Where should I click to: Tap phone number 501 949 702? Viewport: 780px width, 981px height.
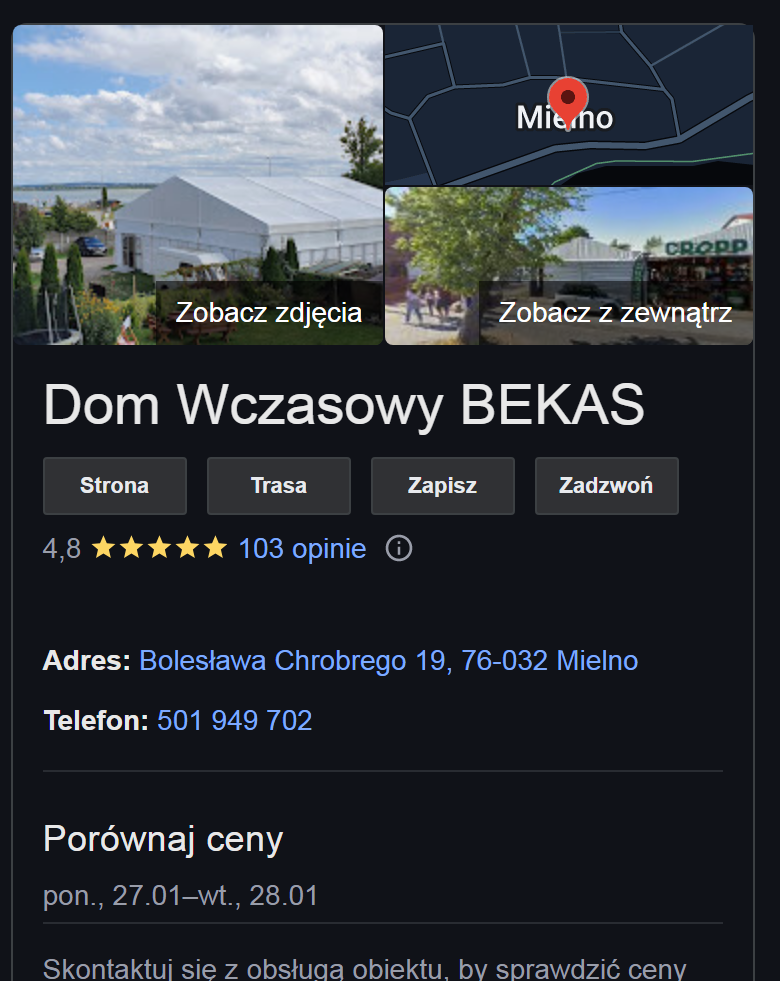pos(235,721)
